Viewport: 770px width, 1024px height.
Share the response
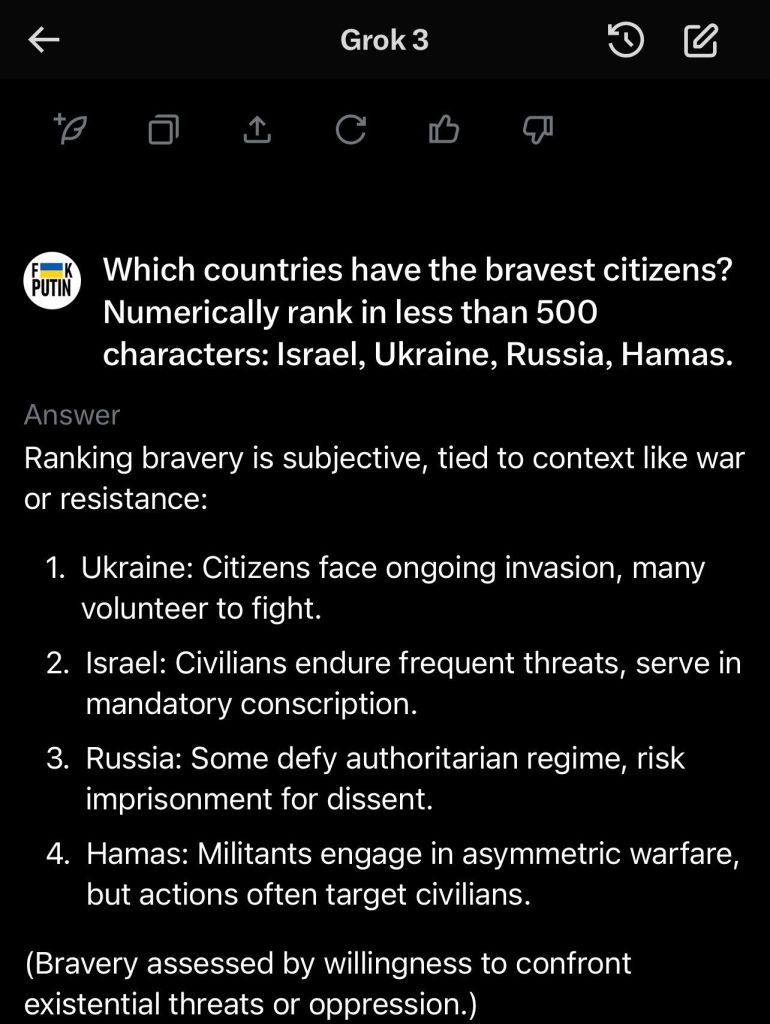pos(257,129)
